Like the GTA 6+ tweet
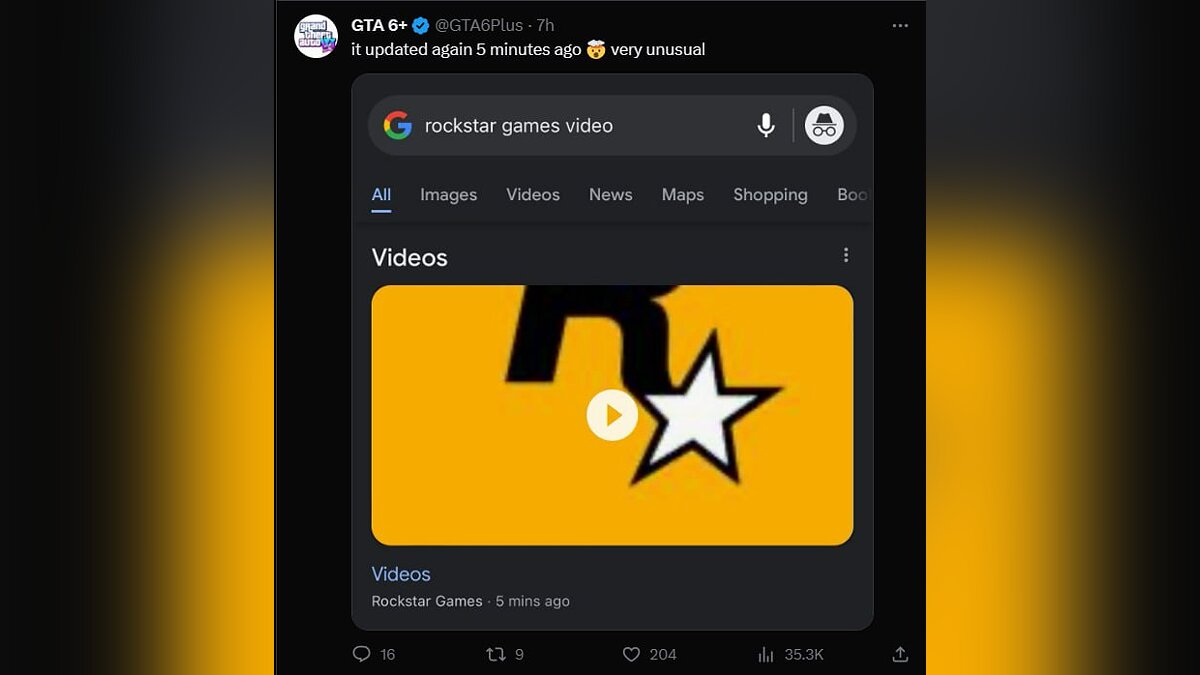Screen dimensions: 1200x675 [x=631, y=654]
